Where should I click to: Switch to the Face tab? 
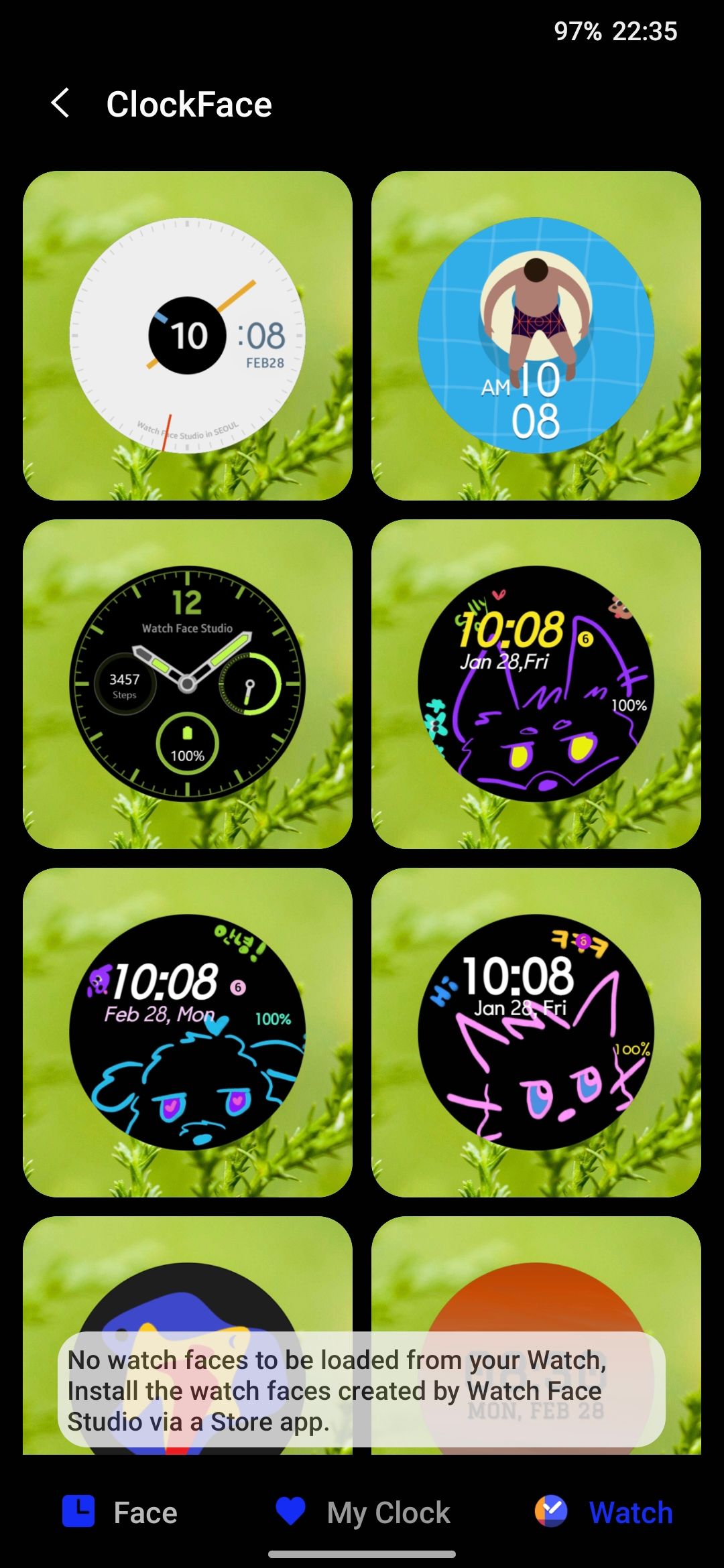[x=121, y=1512]
